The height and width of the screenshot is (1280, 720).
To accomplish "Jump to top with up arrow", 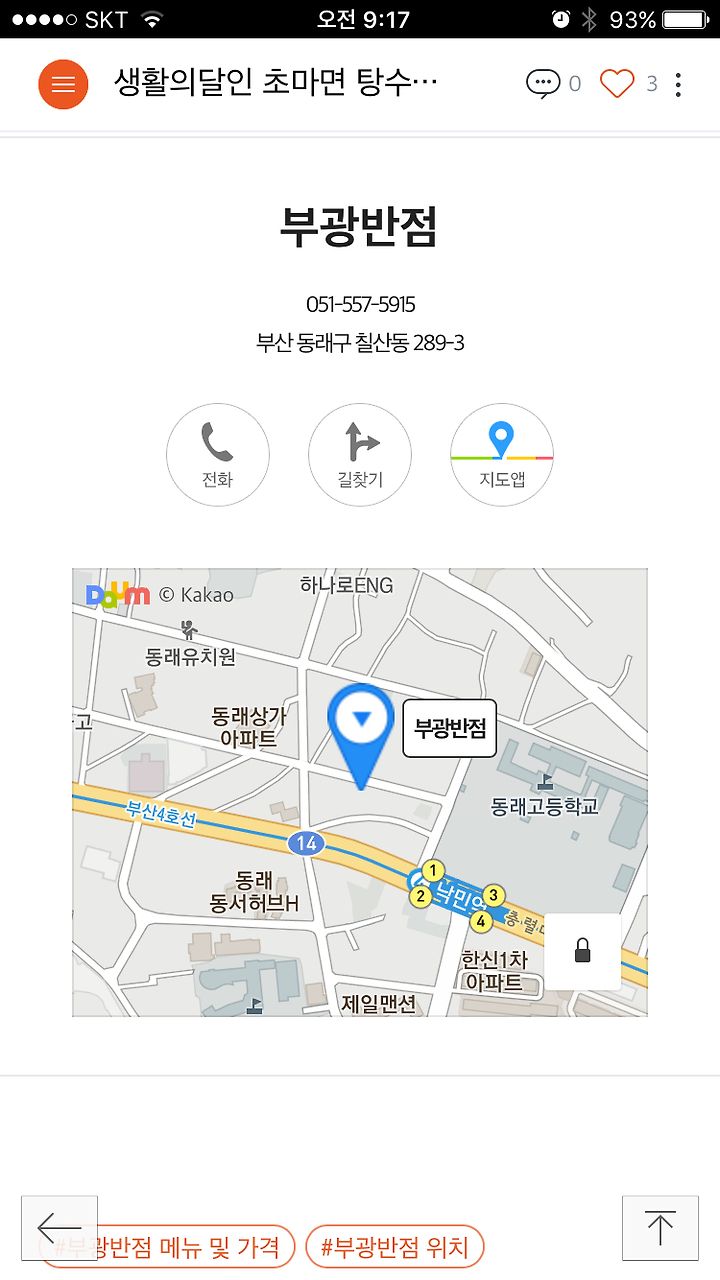I will 660,1227.
